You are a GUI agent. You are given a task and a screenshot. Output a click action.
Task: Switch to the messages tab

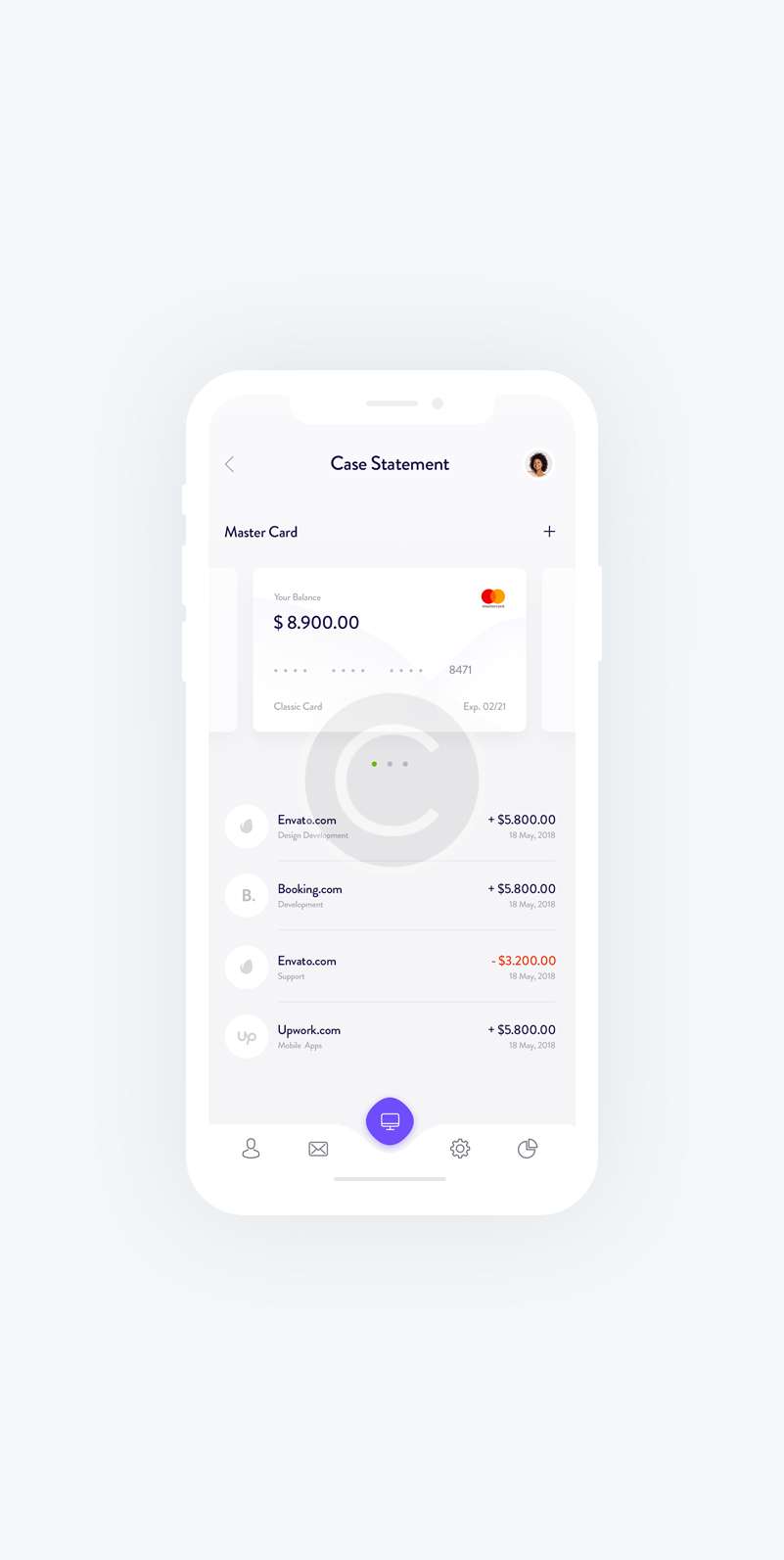tap(318, 1149)
